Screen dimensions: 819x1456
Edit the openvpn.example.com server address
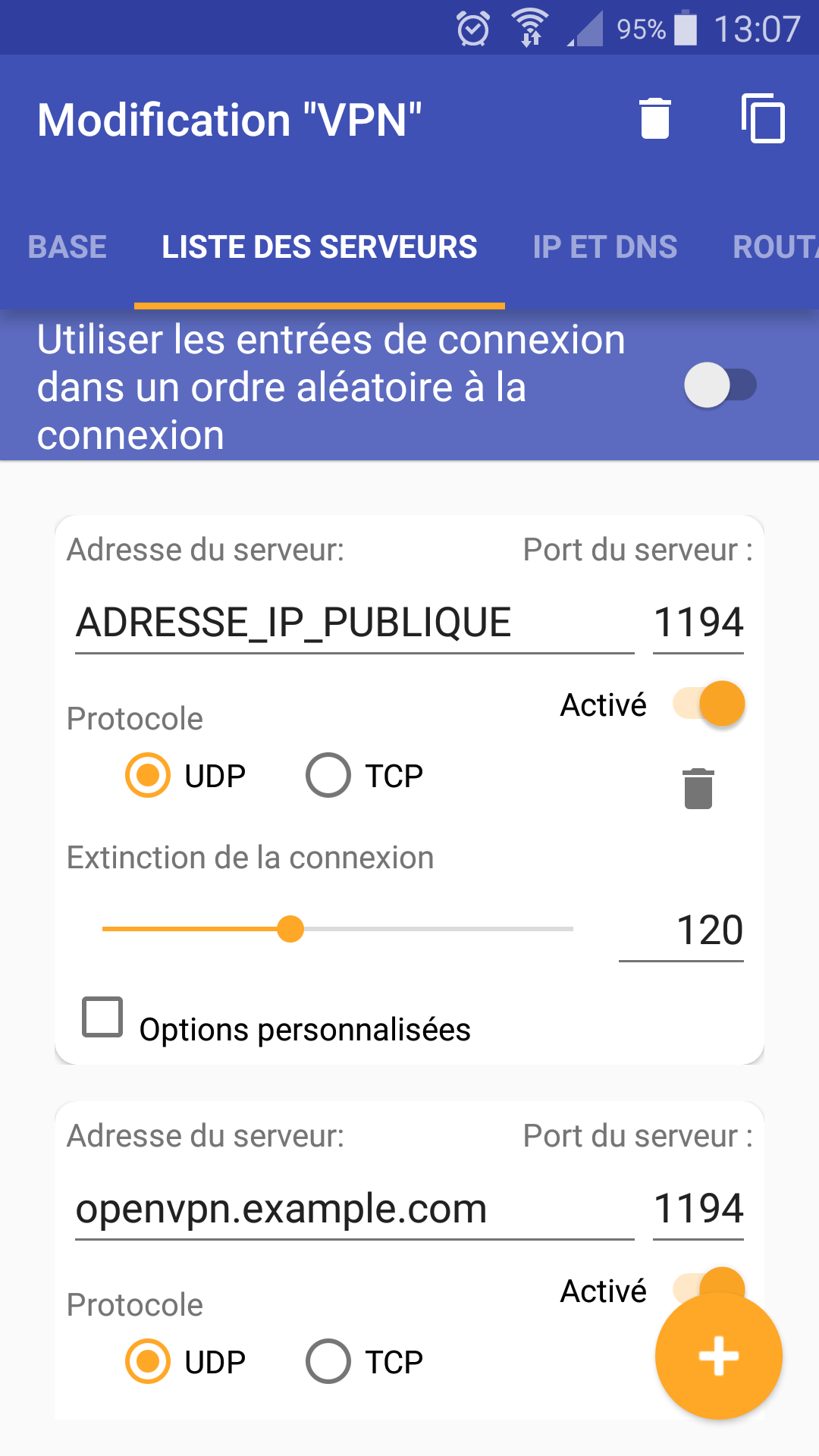354,1210
